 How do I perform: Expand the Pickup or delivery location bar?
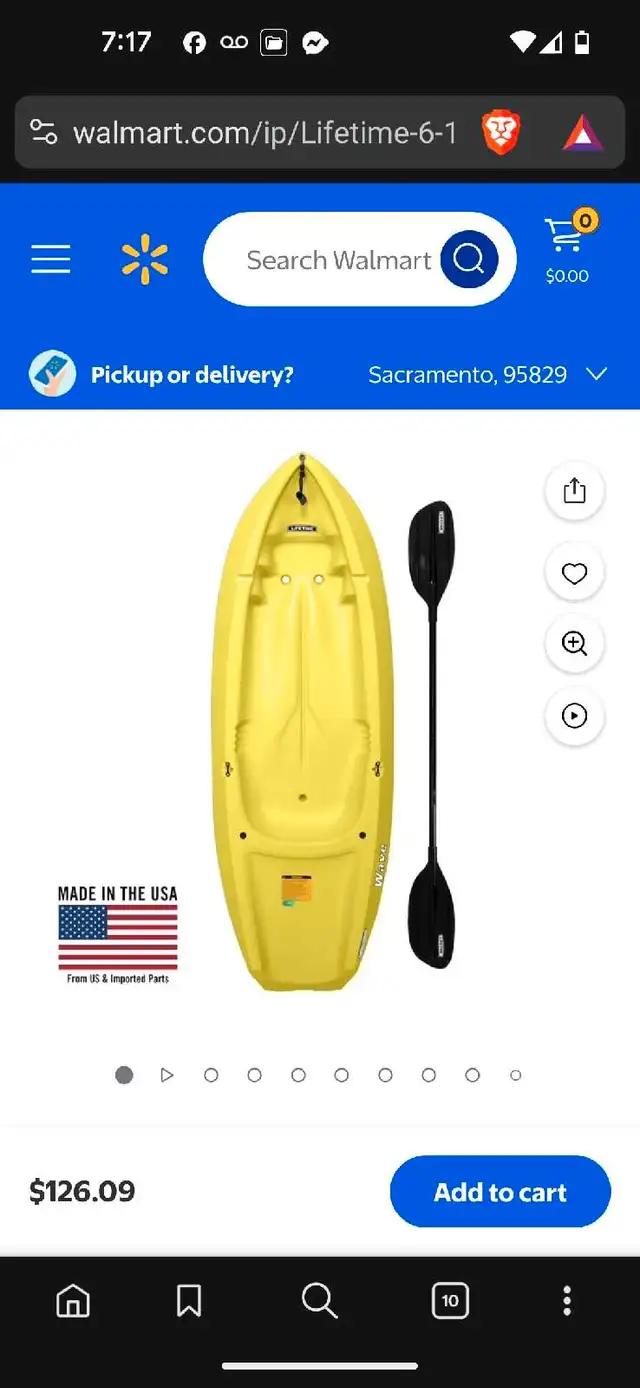(x=320, y=375)
